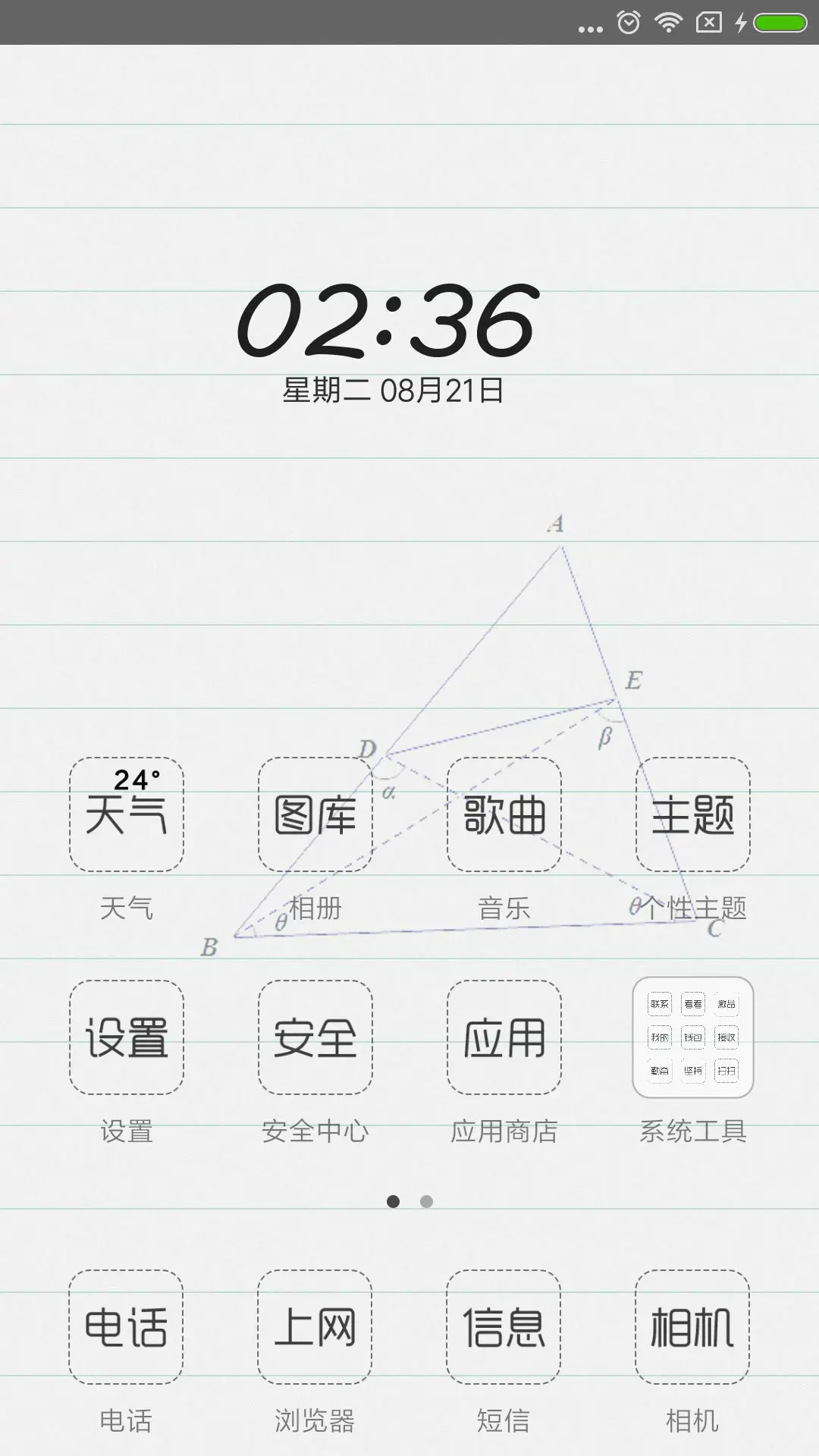
Task: Launch the 相机 camera app
Action: 692,1327
